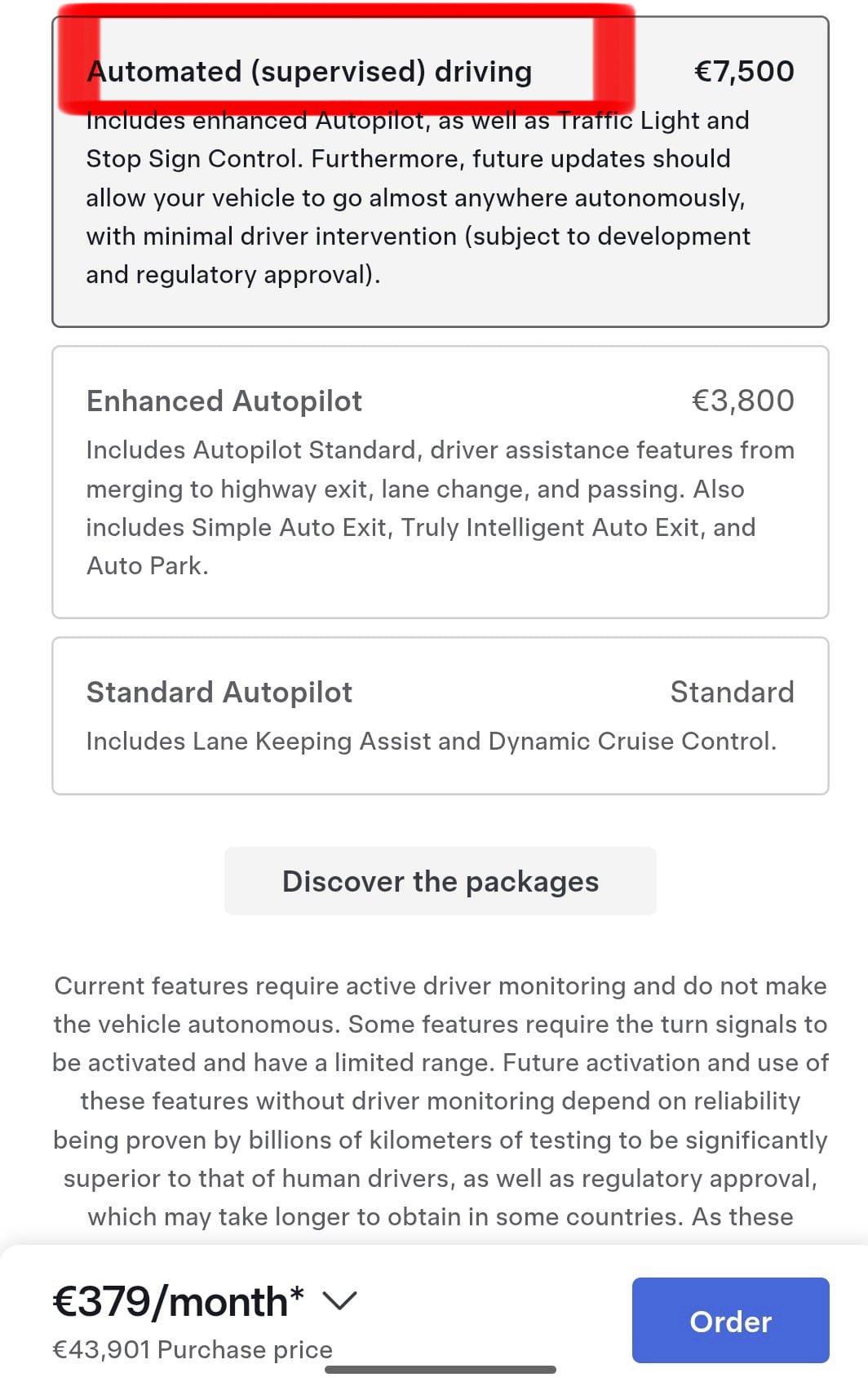This screenshot has width=868, height=1395.
Task: Select the Standard Autopilot option
Action: [440, 715]
